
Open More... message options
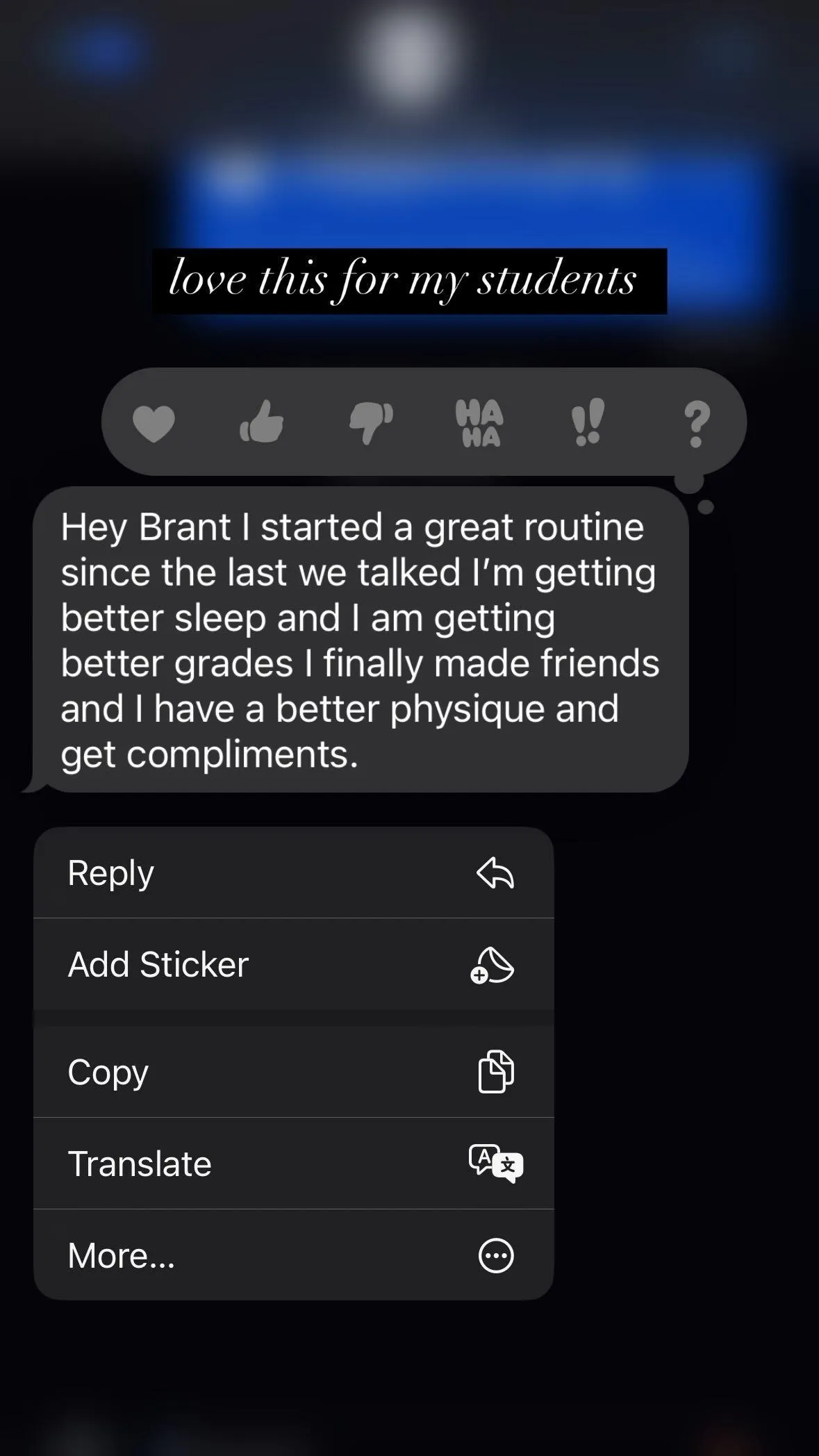coord(293,1255)
